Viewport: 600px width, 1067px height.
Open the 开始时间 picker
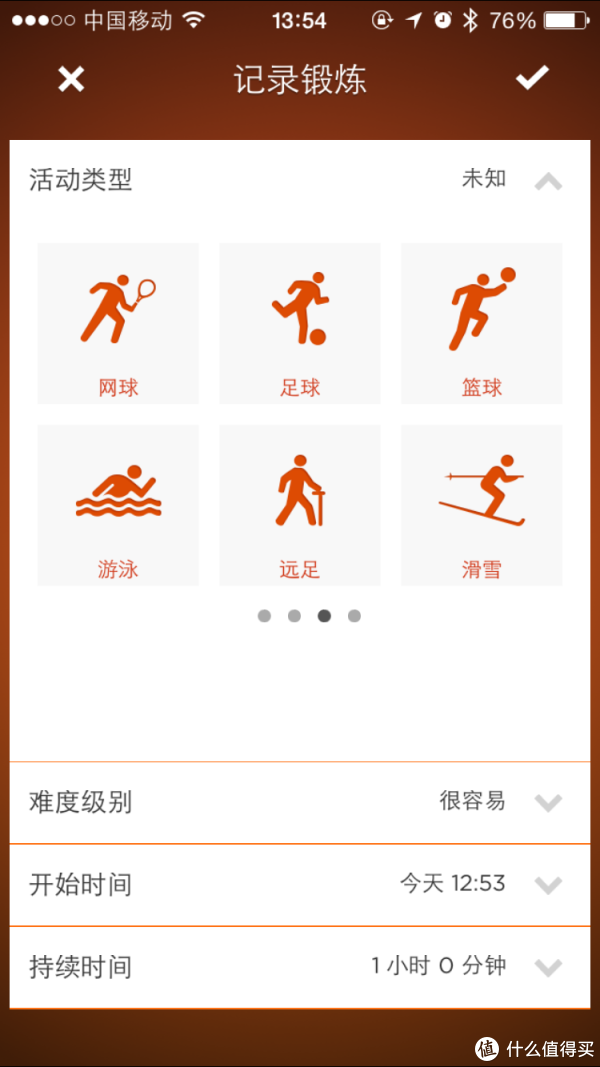(548, 884)
